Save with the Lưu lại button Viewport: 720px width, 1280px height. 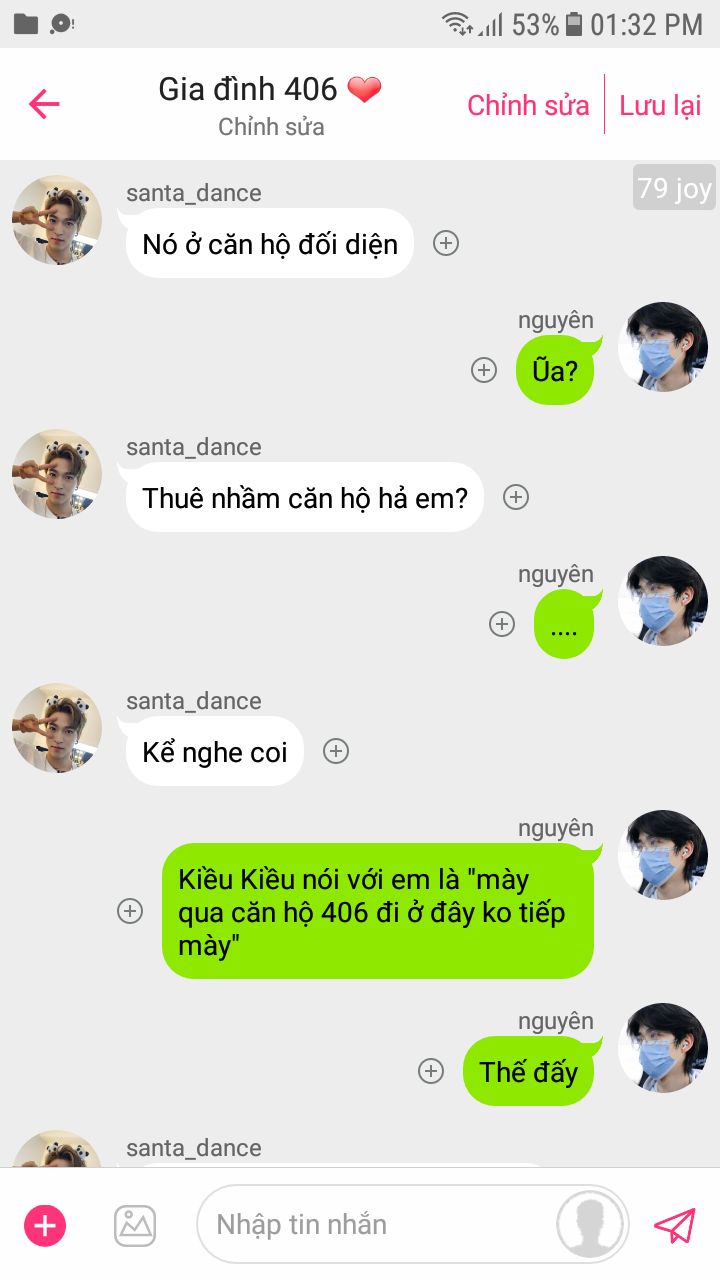point(660,105)
